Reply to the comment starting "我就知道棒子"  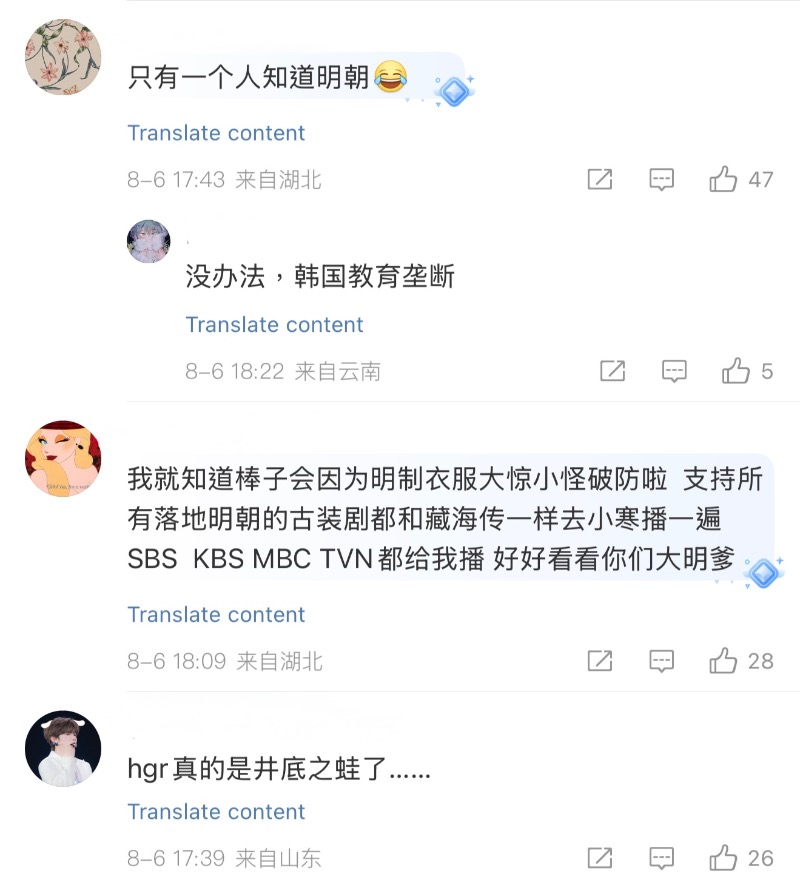661,661
